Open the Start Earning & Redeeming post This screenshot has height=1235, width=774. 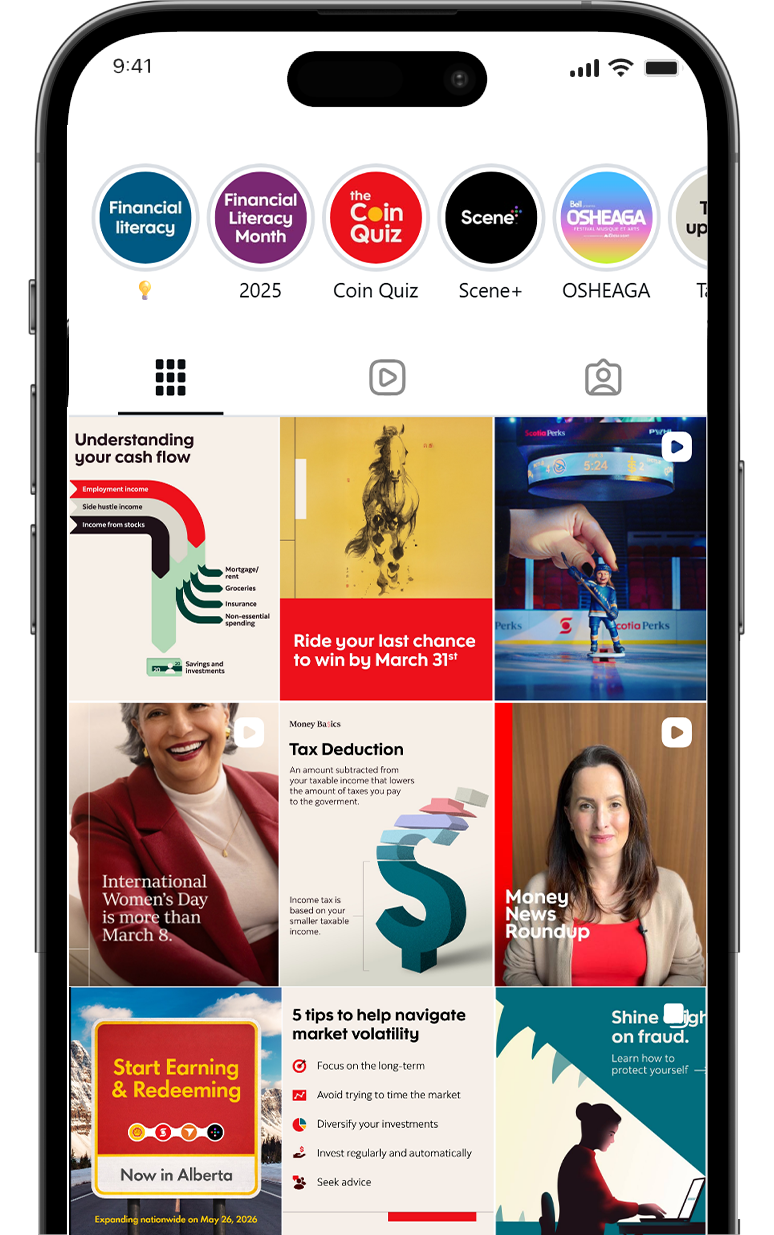click(x=173, y=1110)
